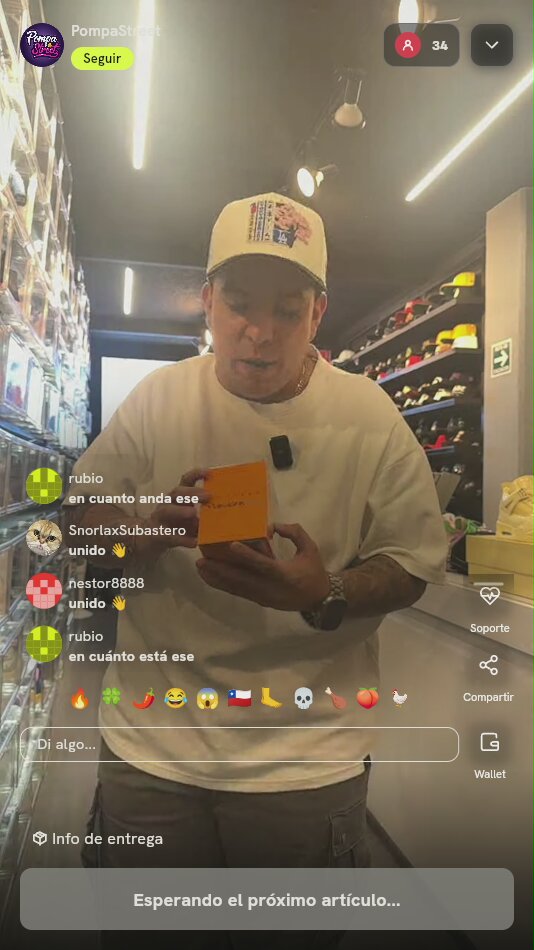Send the chili pepper emoji reaction

pos(143,698)
